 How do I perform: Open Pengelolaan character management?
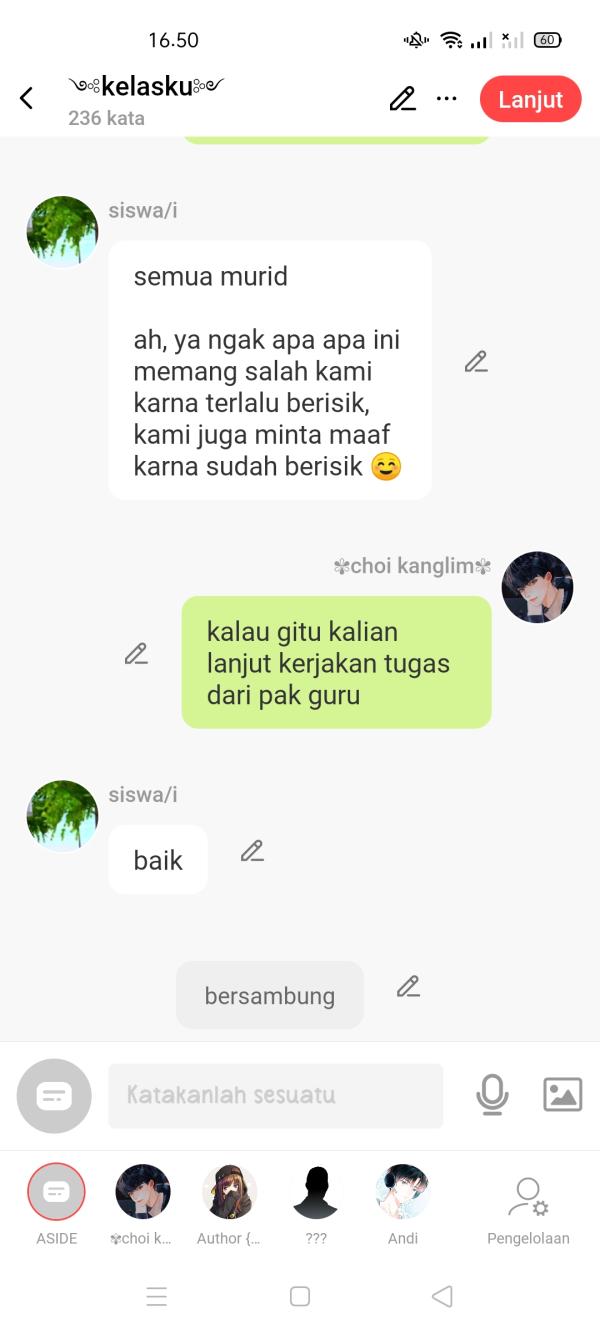click(x=528, y=1205)
